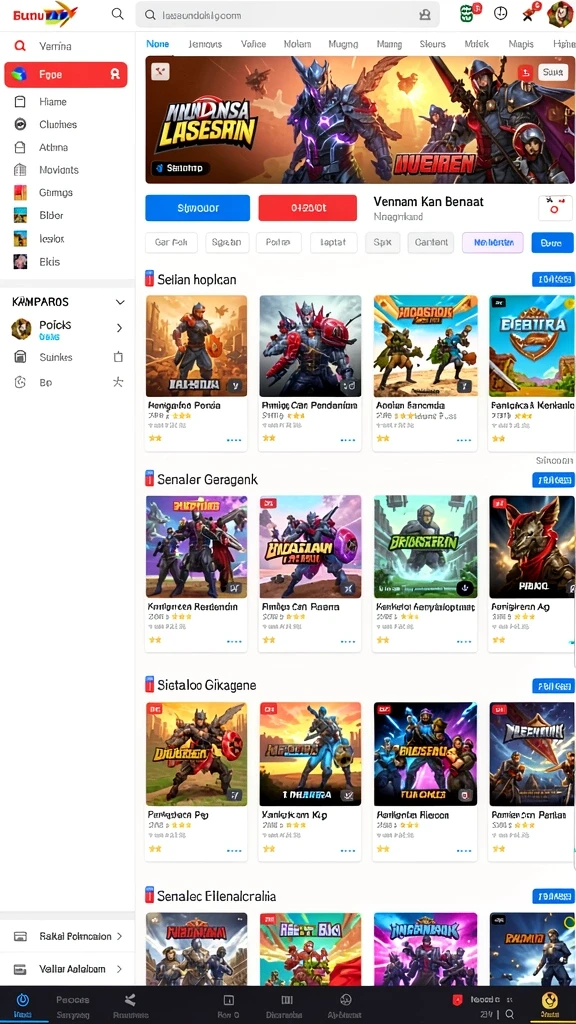Tap the blue button beside Senaler Geragenk

(553, 480)
